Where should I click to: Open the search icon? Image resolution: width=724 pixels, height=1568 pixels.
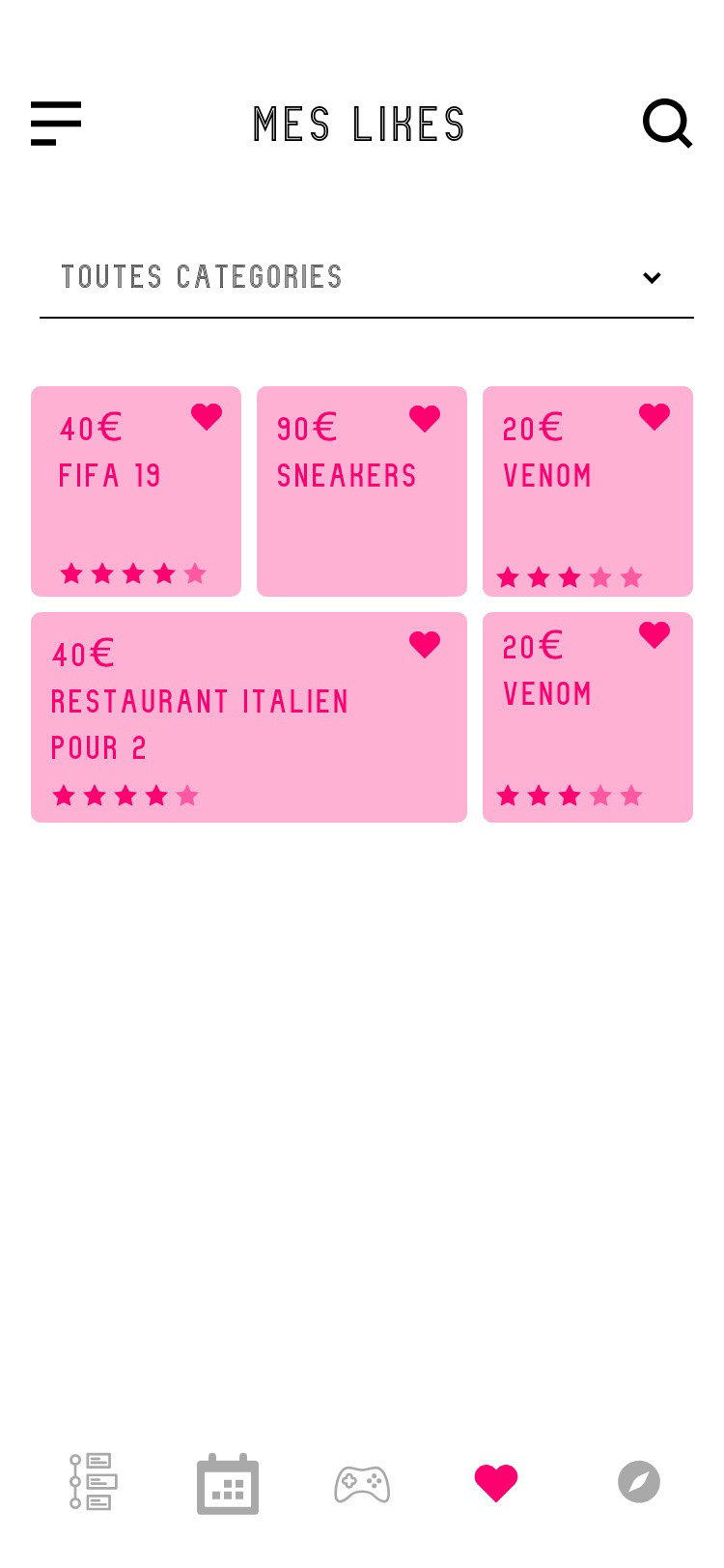pyautogui.click(x=667, y=124)
